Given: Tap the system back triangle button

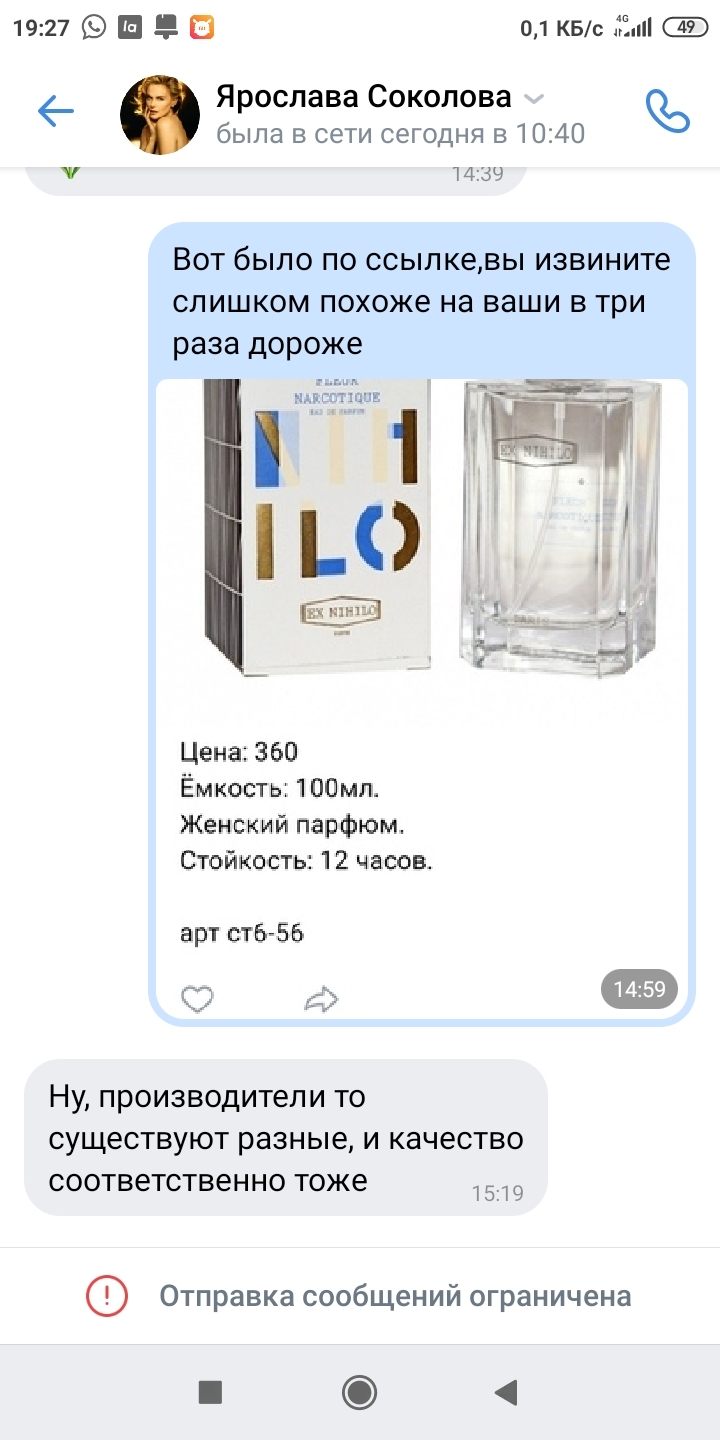Looking at the screenshot, I should [506, 1391].
